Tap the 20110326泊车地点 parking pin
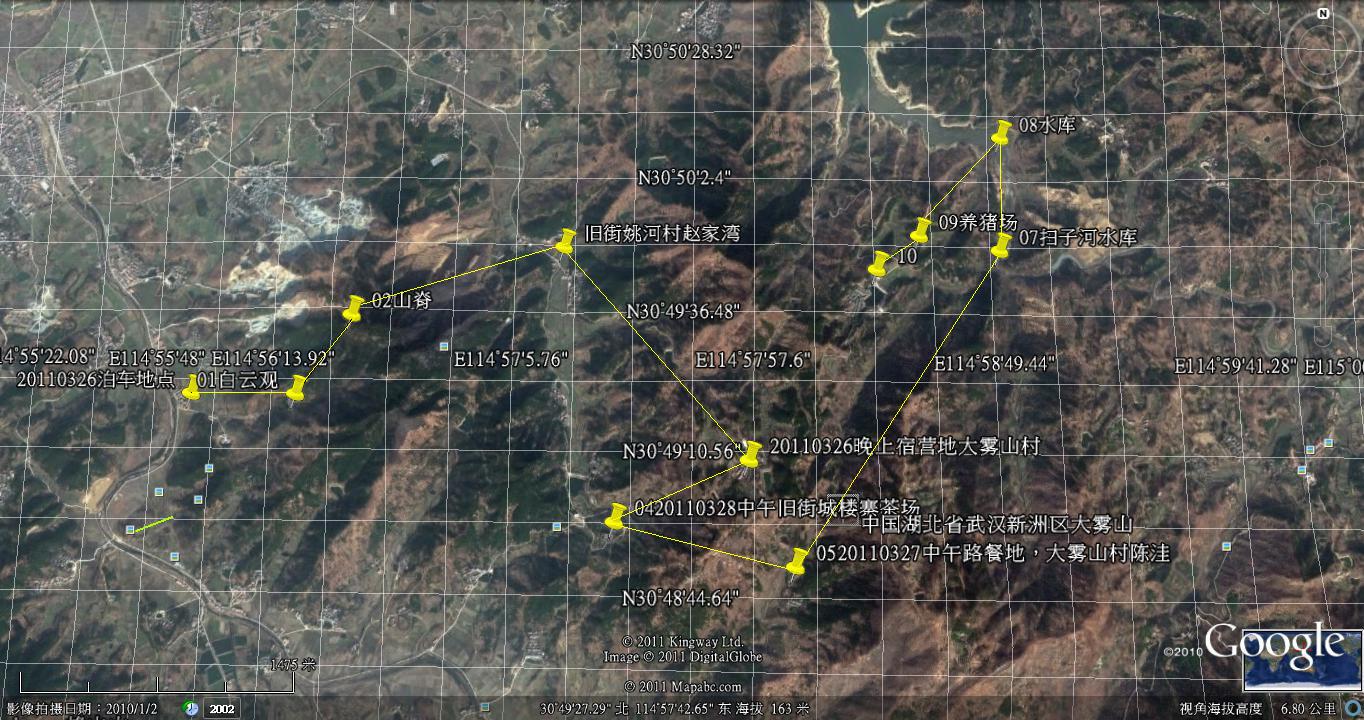 [x=191, y=387]
